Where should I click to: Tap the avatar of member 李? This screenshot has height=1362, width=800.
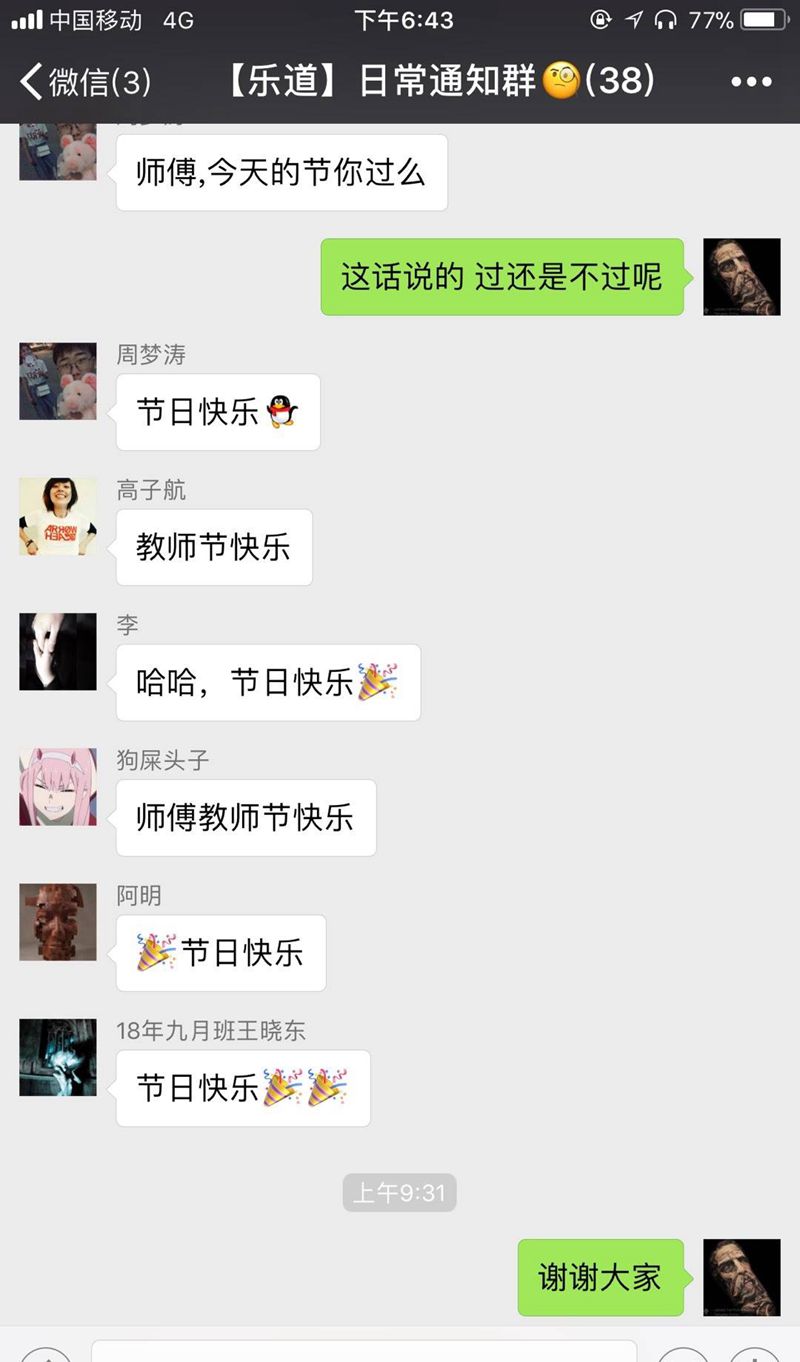[58, 651]
